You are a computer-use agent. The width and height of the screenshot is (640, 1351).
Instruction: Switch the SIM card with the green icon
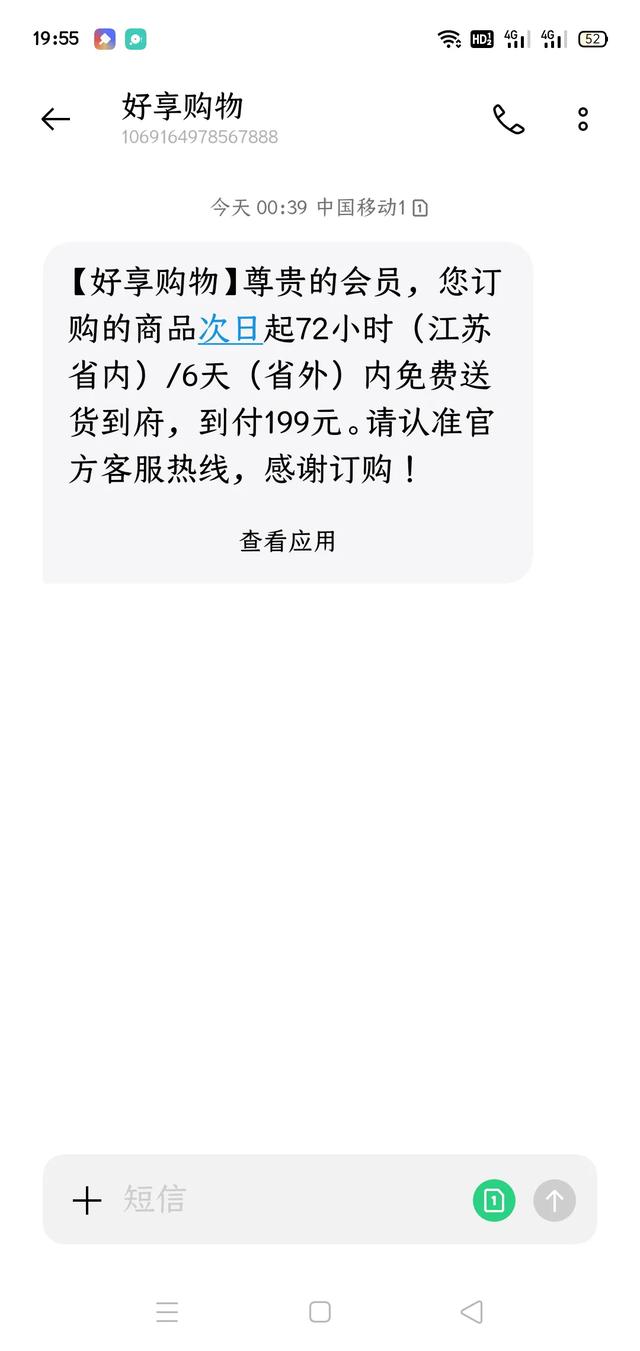494,1200
